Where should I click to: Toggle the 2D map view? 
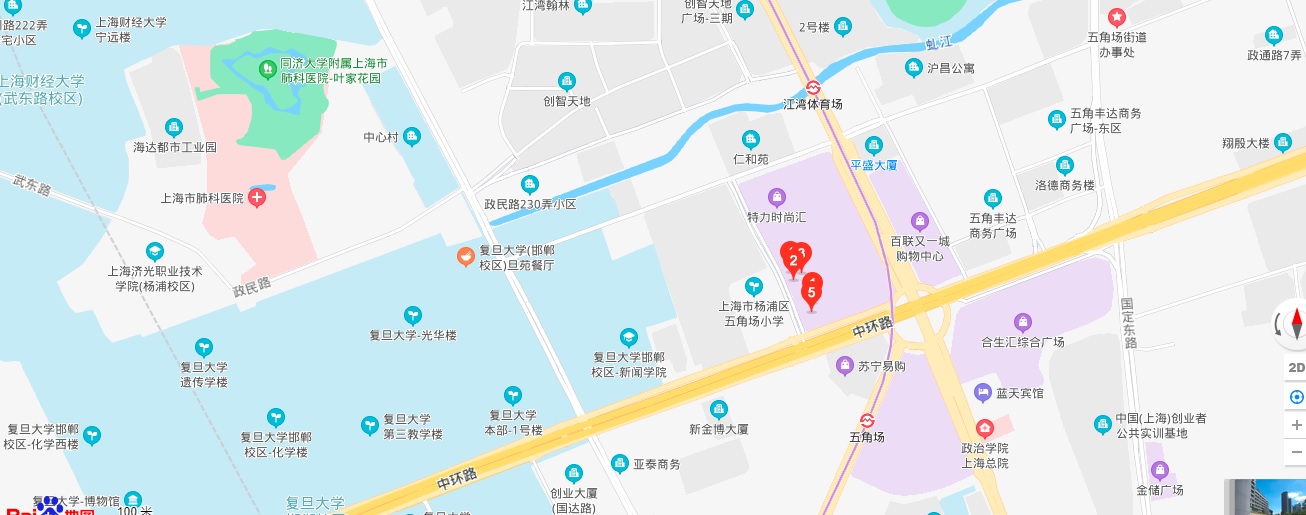1296,367
